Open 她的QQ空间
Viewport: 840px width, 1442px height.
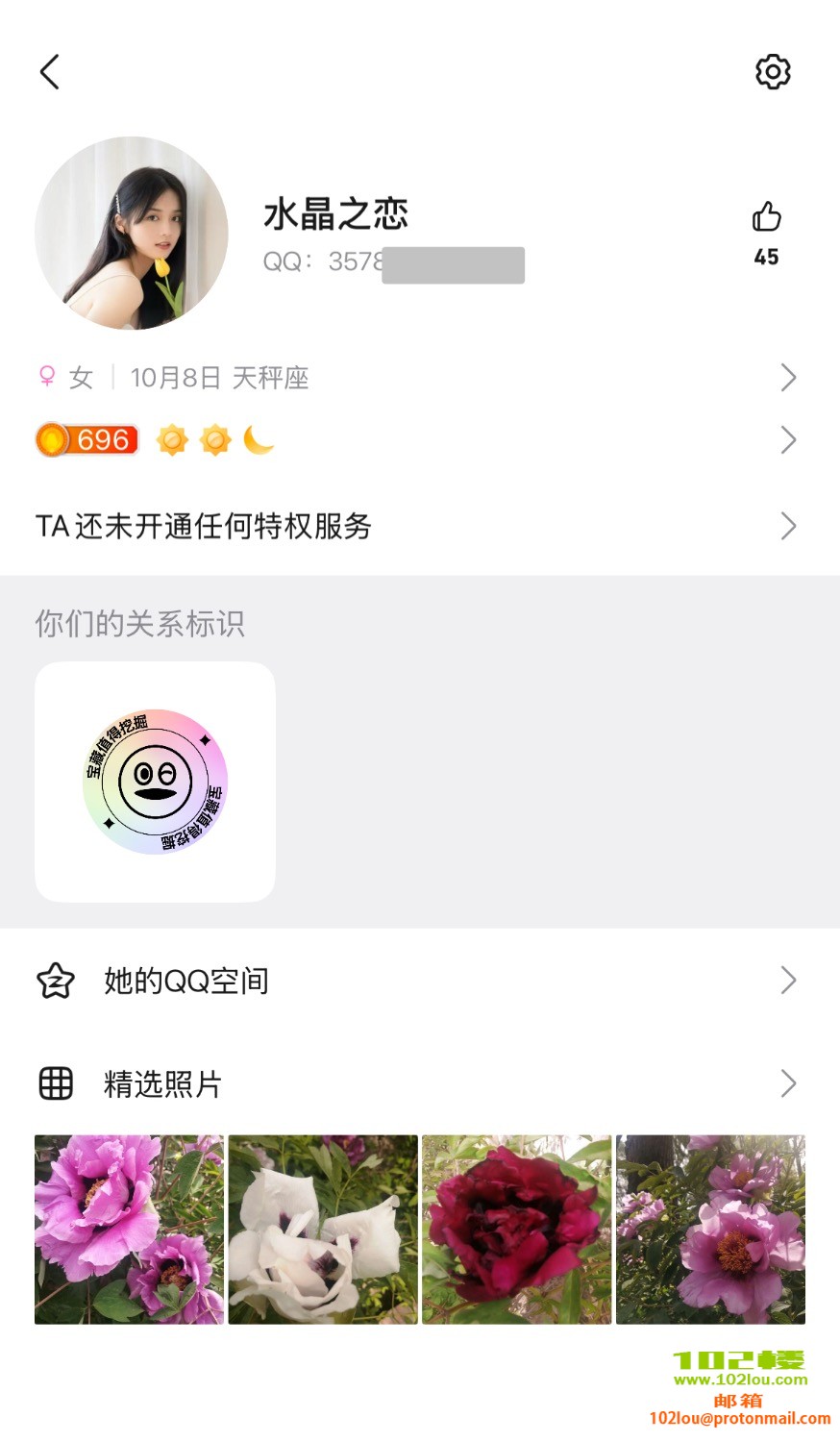pyautogui.click(x=419, y=981)
